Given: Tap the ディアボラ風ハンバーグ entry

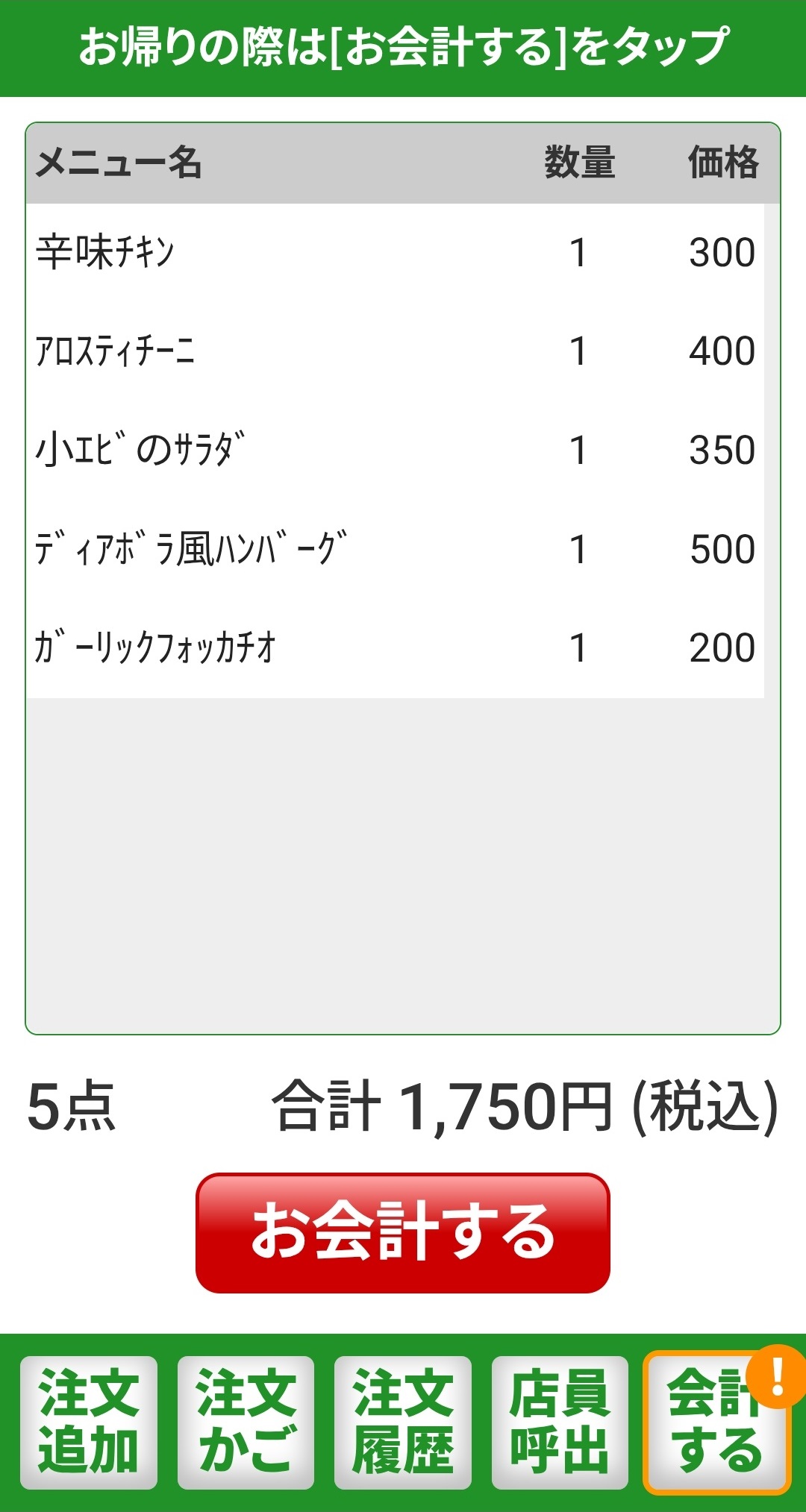Looking at the screenshot, I should (x=299, y=550).
